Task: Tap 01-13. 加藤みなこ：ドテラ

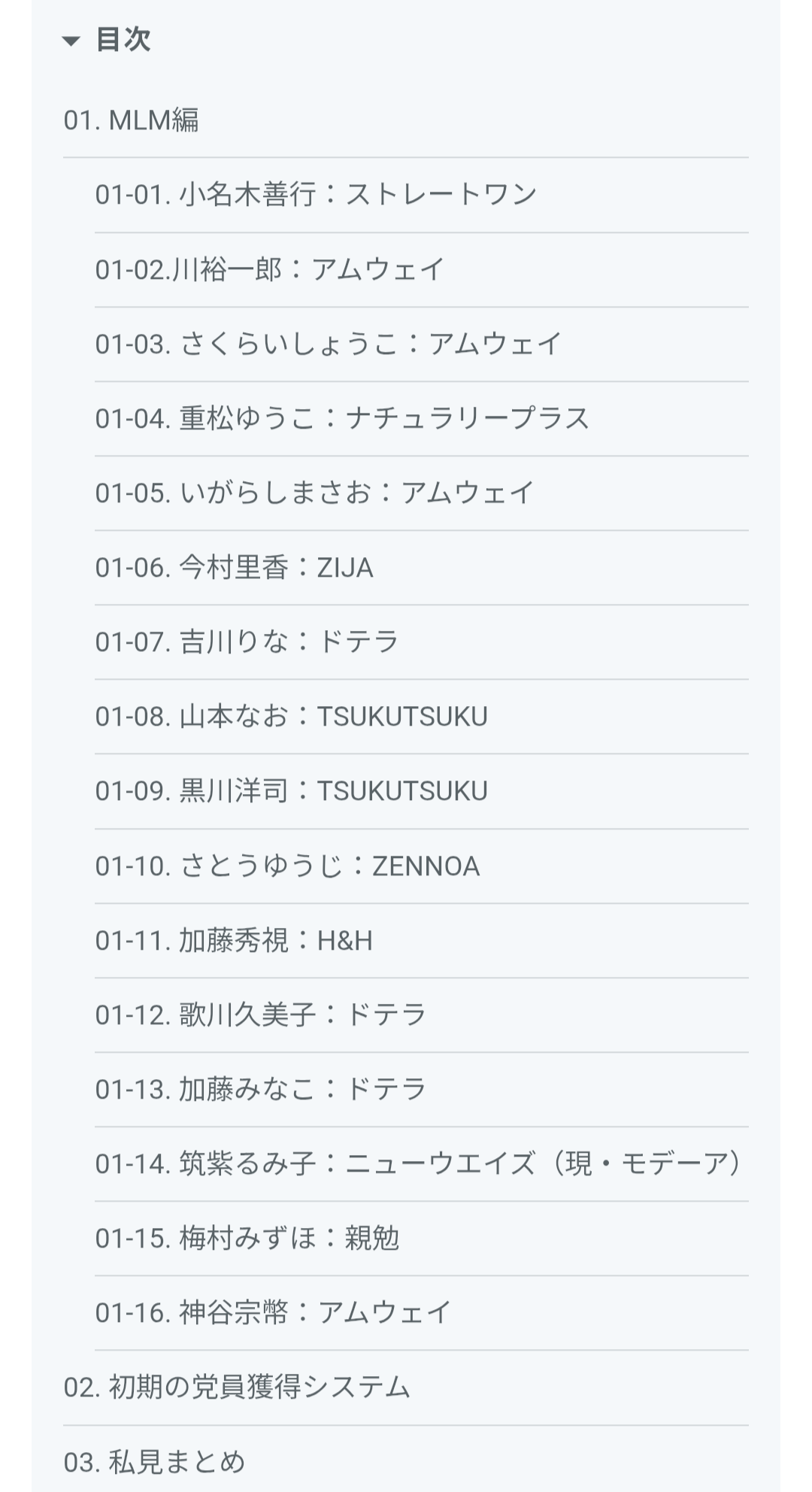Action: [x=260, y=1090]
